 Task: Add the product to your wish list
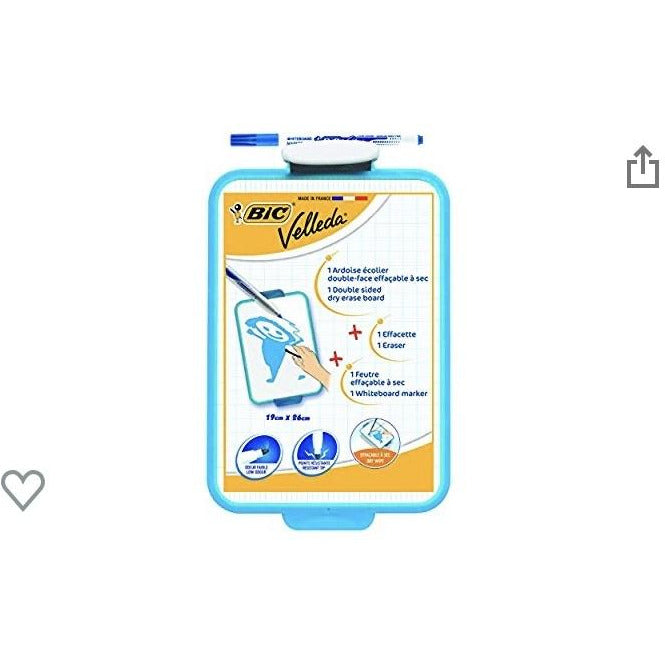[23, 488]
